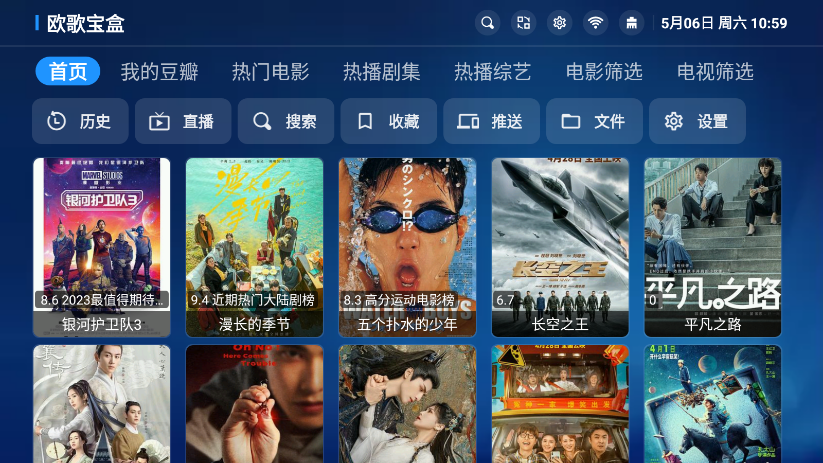Open the movie 银河护卫队3
Viewport: 823px width, 463px height.
(102, 245)
